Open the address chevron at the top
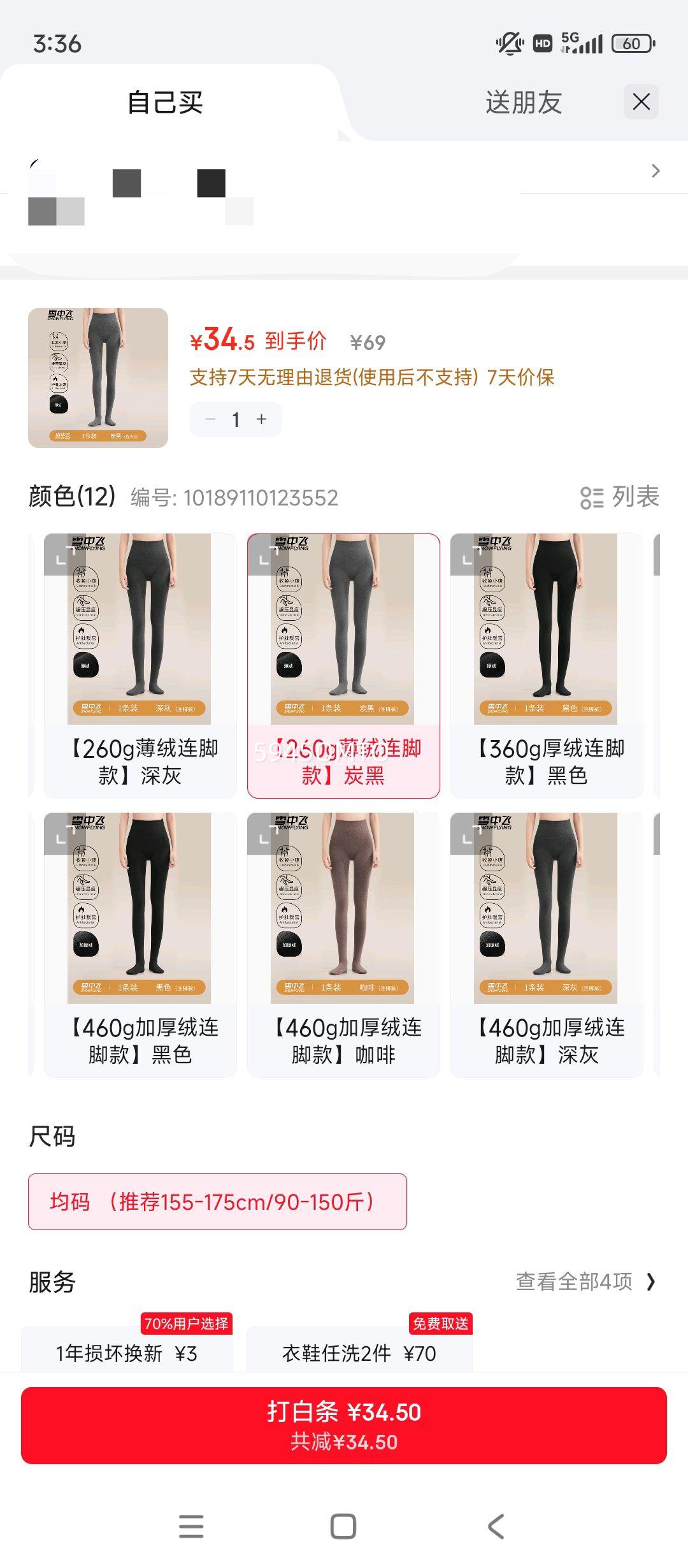This screenshot has width=688, height=1568. point(655,171)
